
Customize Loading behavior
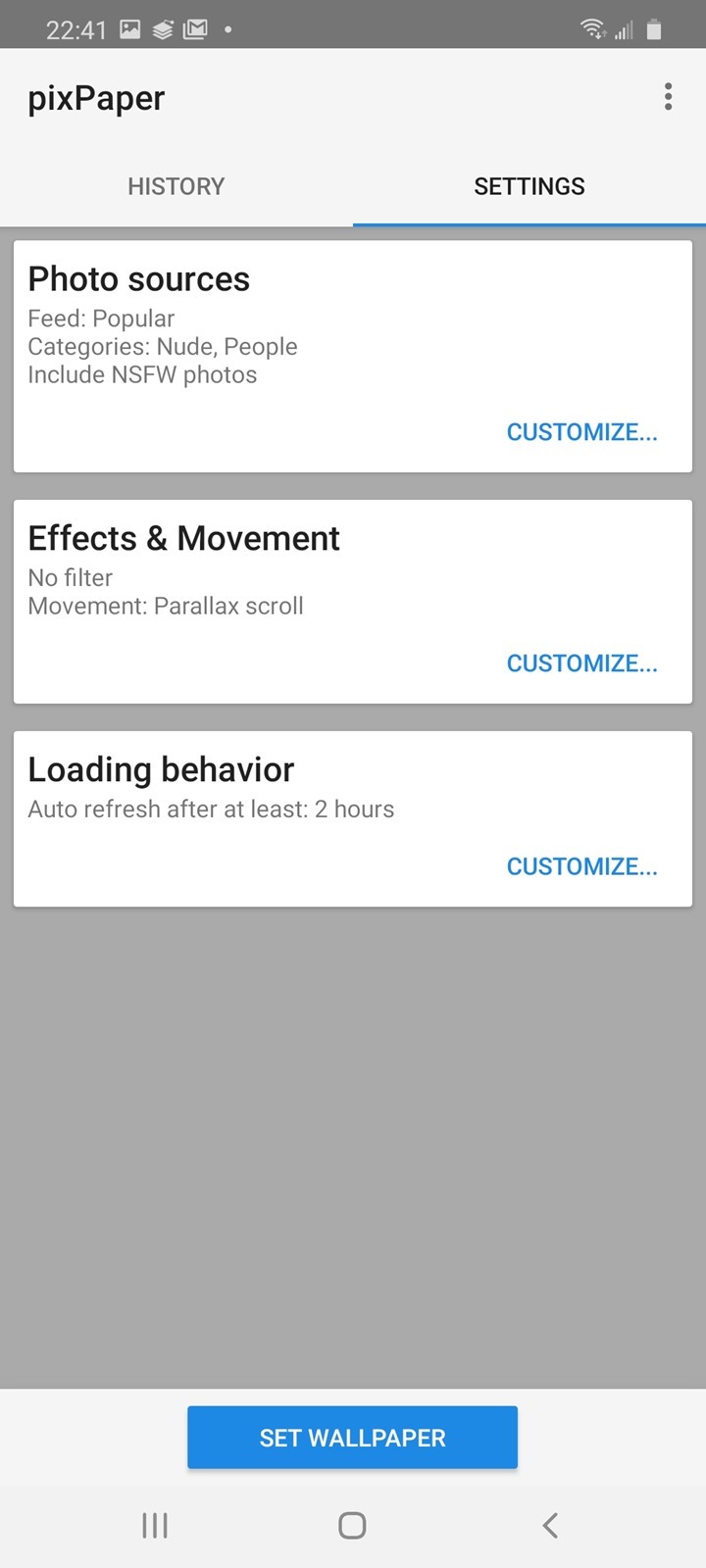[x=581, y=866]
